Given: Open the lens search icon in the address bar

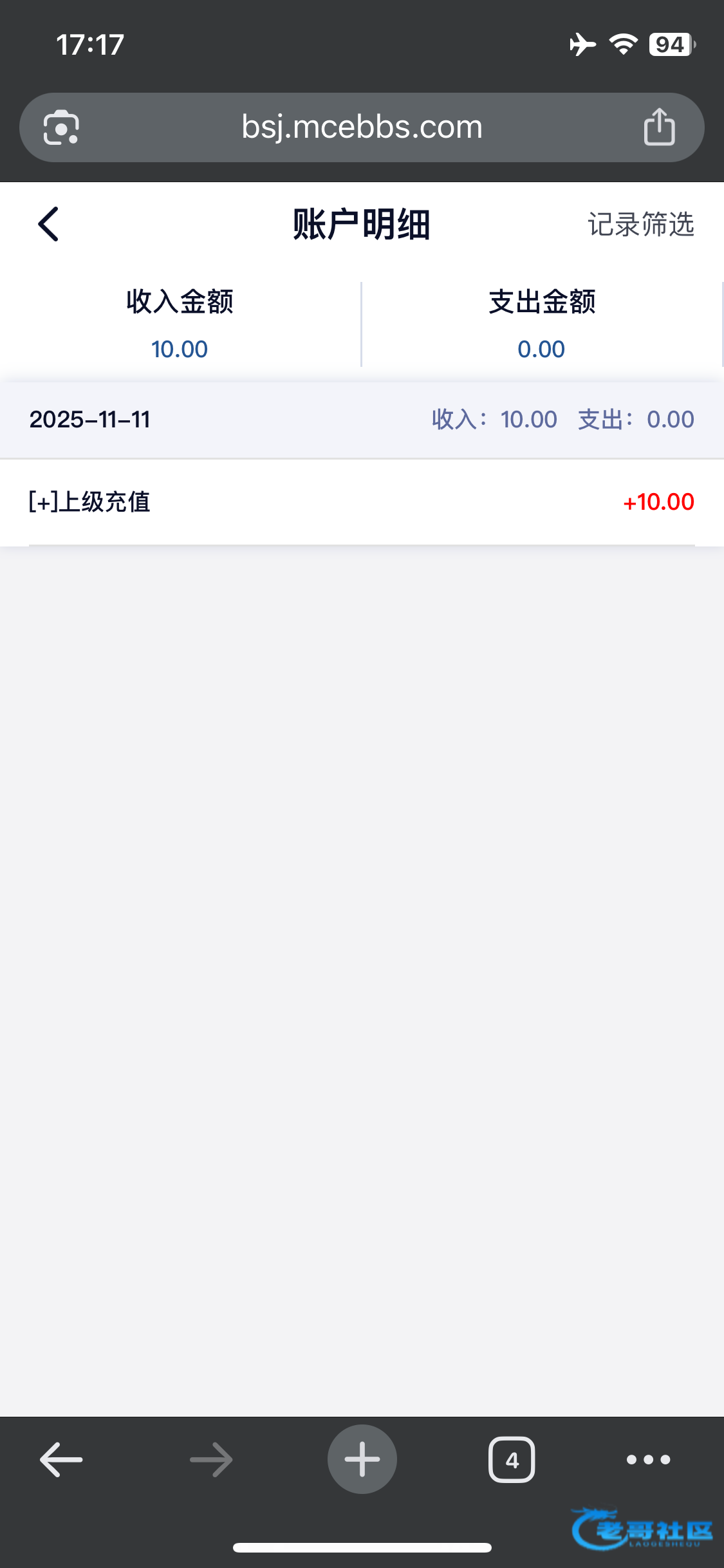Looking at the screenshot, I should [x=61, y=127].
